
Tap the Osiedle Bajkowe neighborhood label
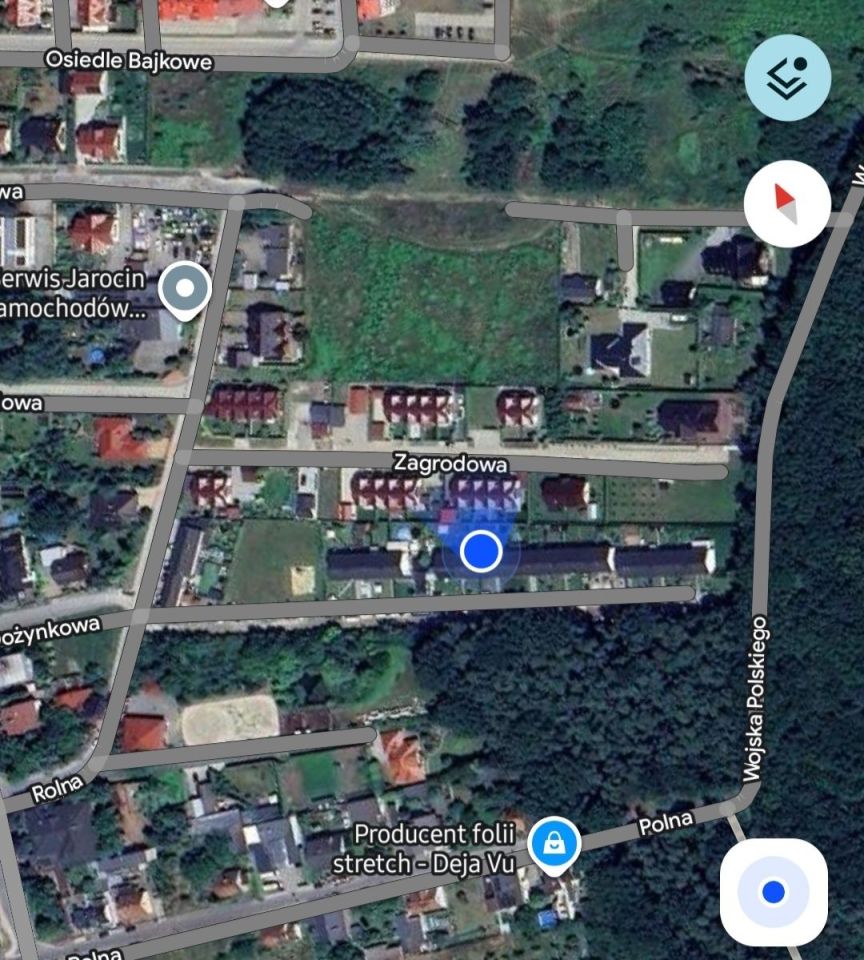(x=130, y=59)
